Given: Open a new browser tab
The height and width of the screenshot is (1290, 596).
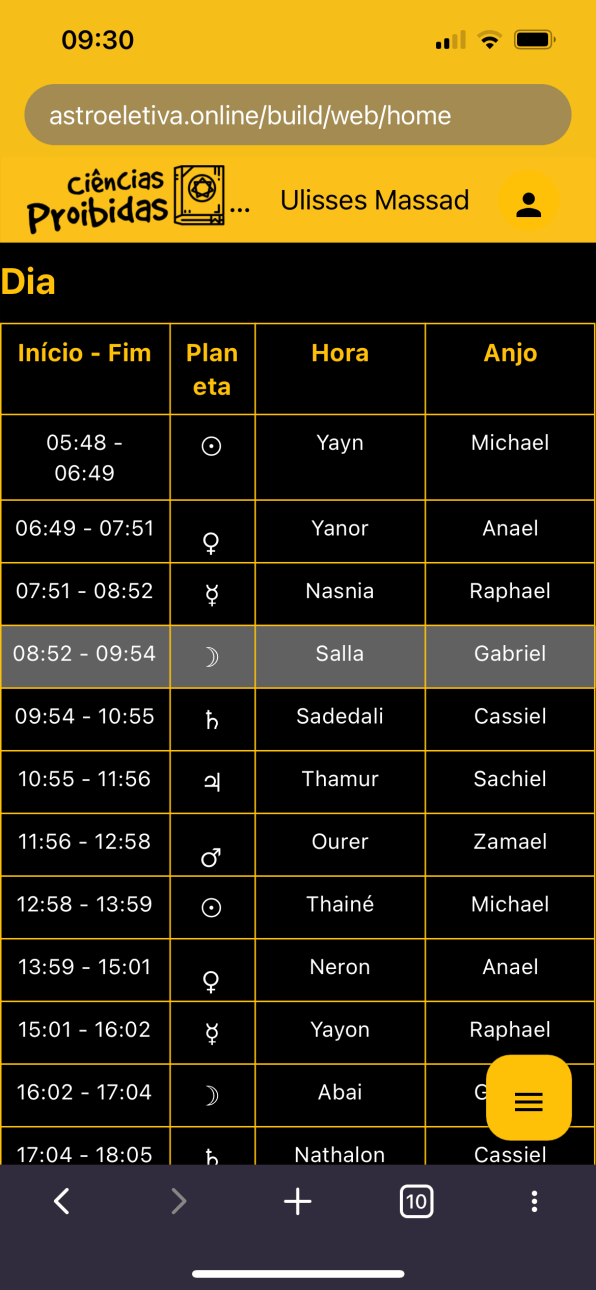Looking at the screenshot, I should (x=298, y=1201).
